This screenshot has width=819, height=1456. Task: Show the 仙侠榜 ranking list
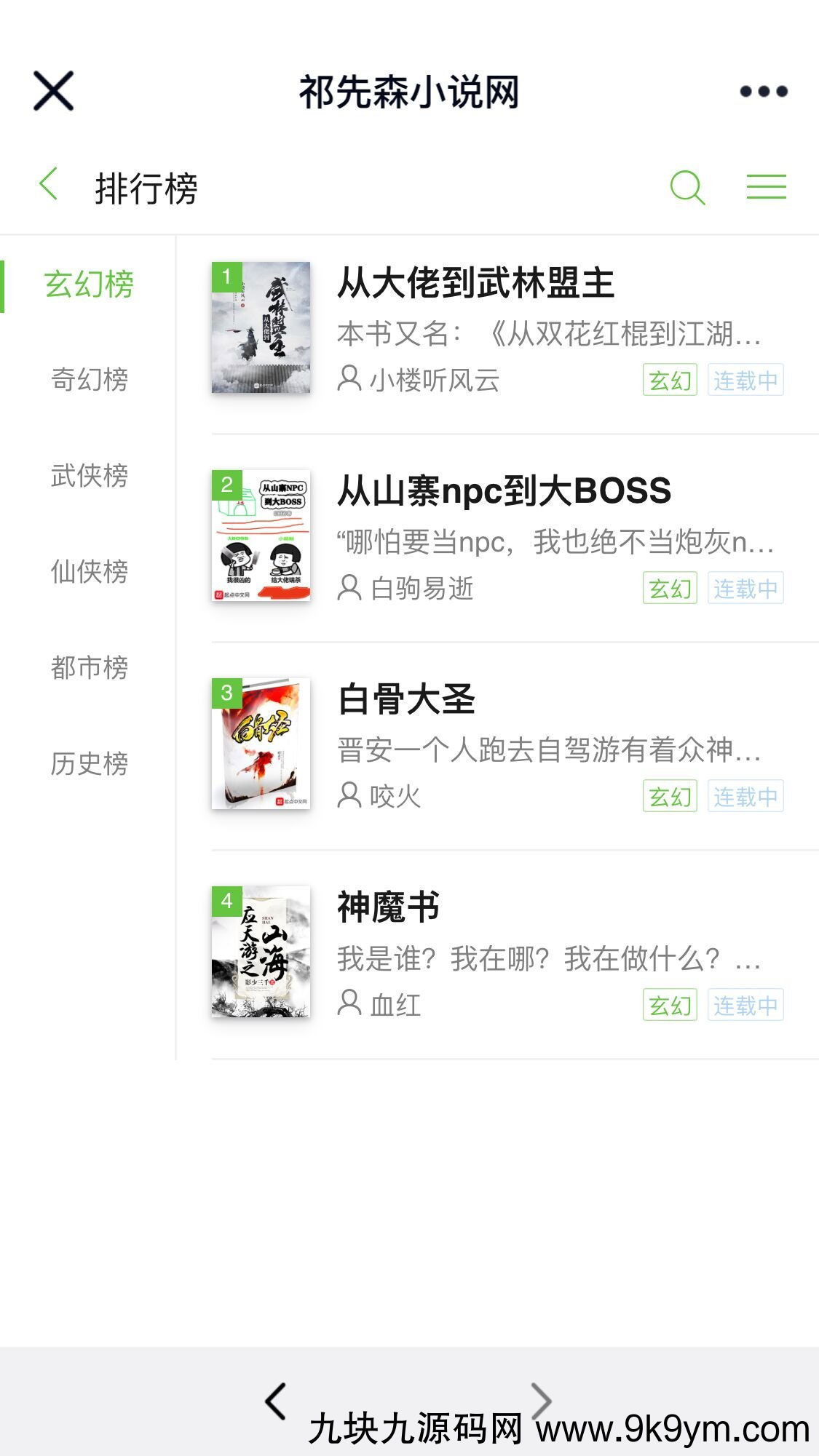coord(89,571)
